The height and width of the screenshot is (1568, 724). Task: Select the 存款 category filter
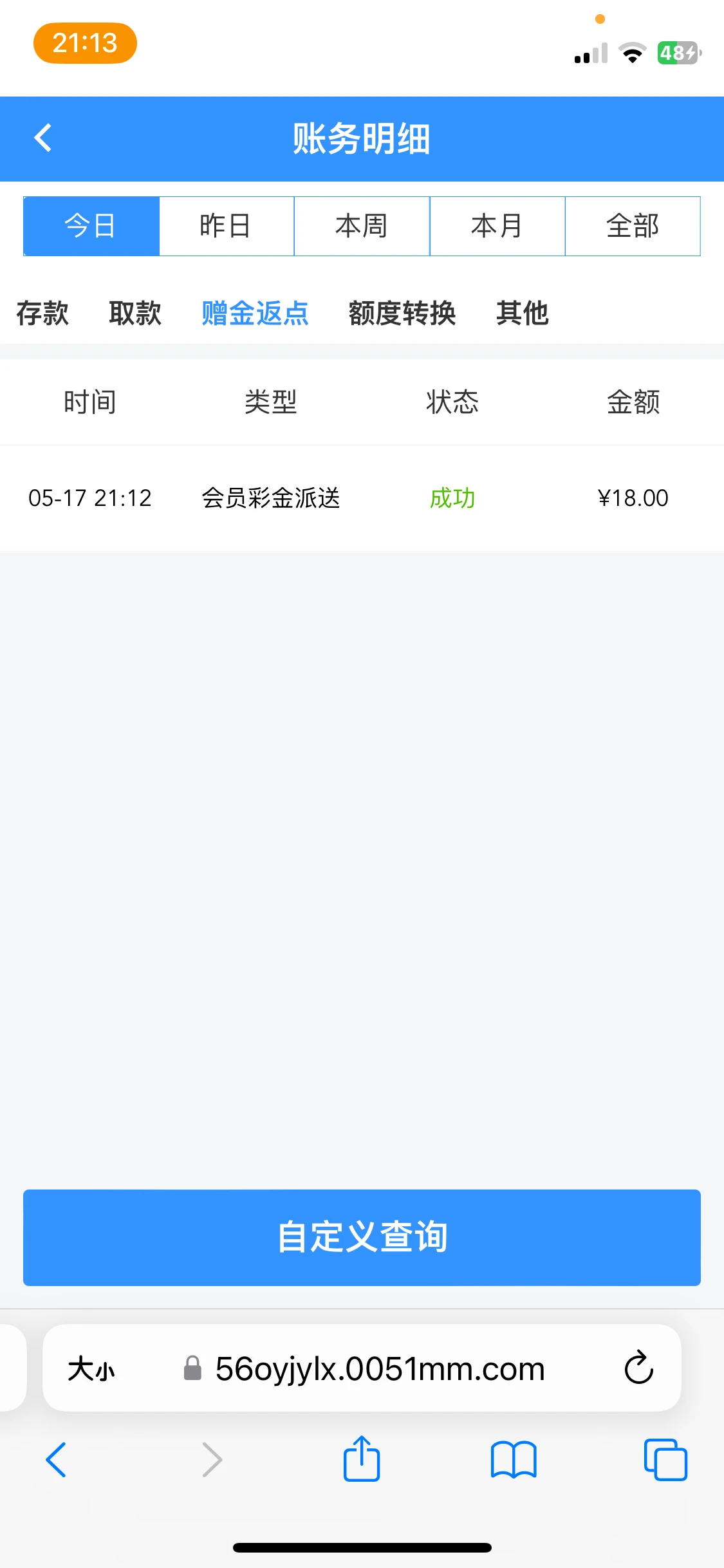(42, 313)
